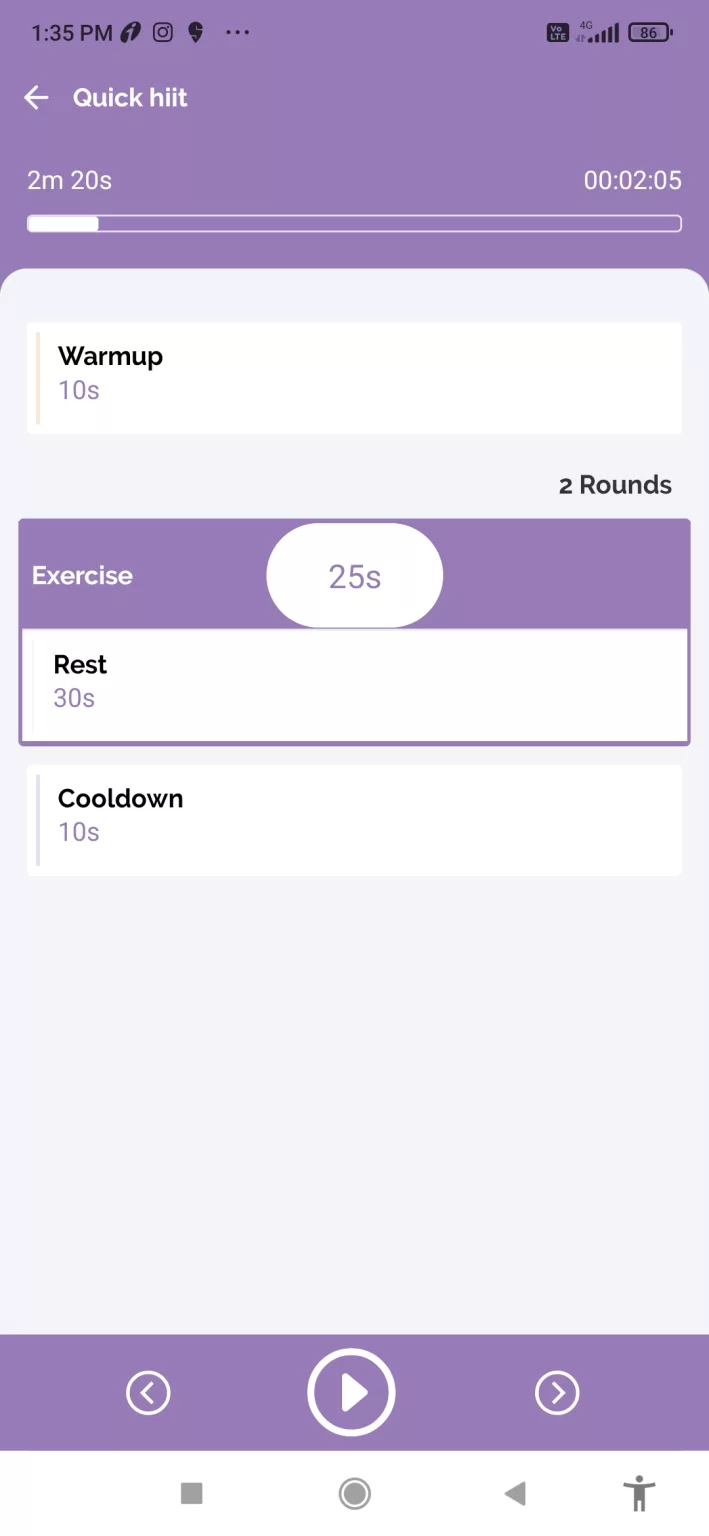The image size is (709, 1536).
Task: Return to the previous interval
Action: [x=148, y=1392]
